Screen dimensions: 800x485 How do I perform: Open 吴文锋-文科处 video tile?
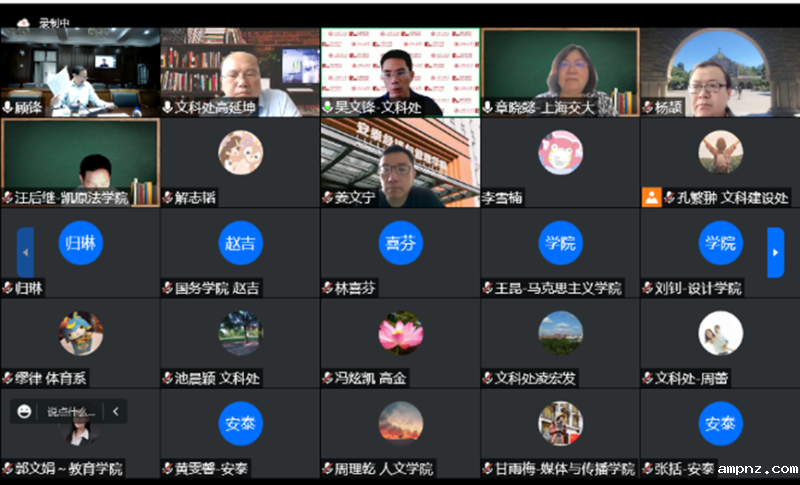point(400,70)
